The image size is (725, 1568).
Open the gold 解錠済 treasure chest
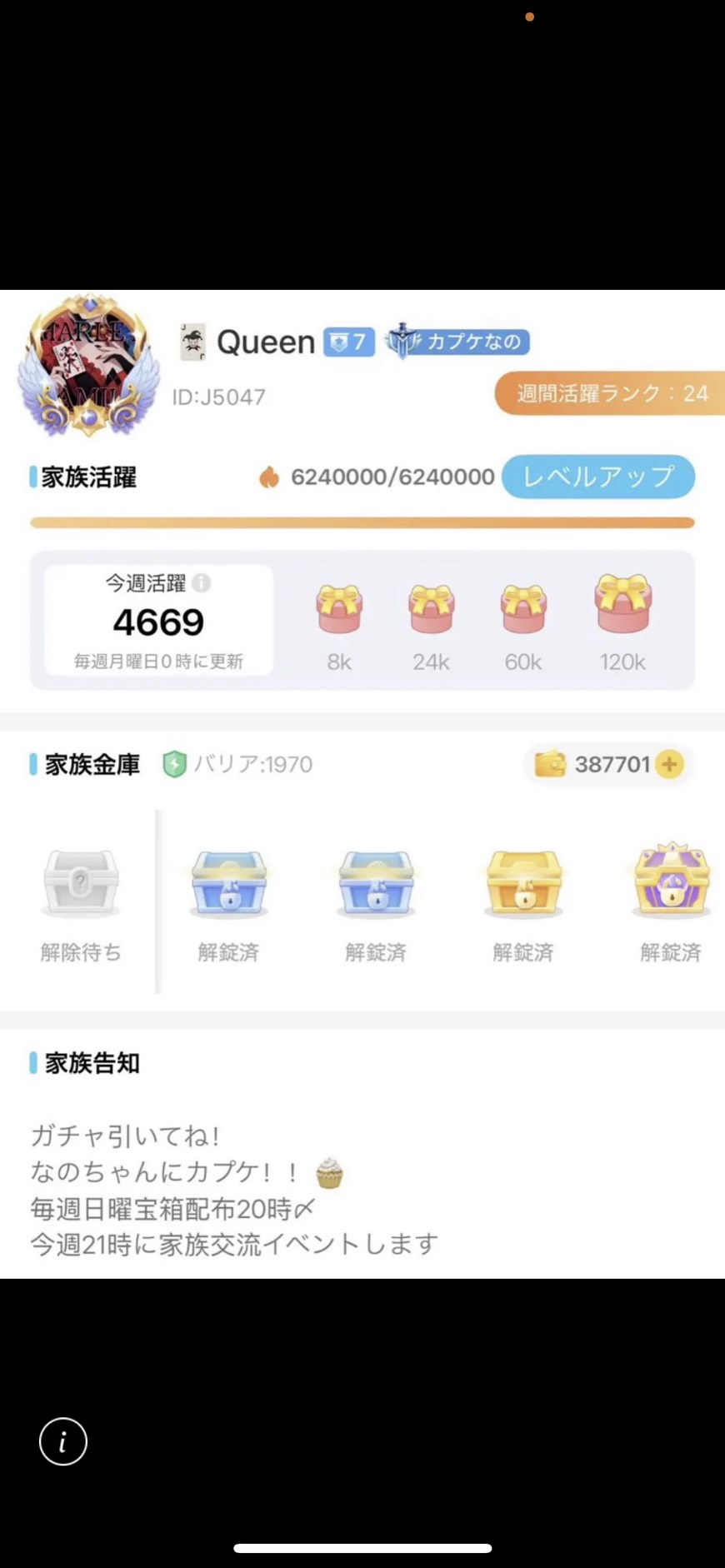[x=523, y=884]
